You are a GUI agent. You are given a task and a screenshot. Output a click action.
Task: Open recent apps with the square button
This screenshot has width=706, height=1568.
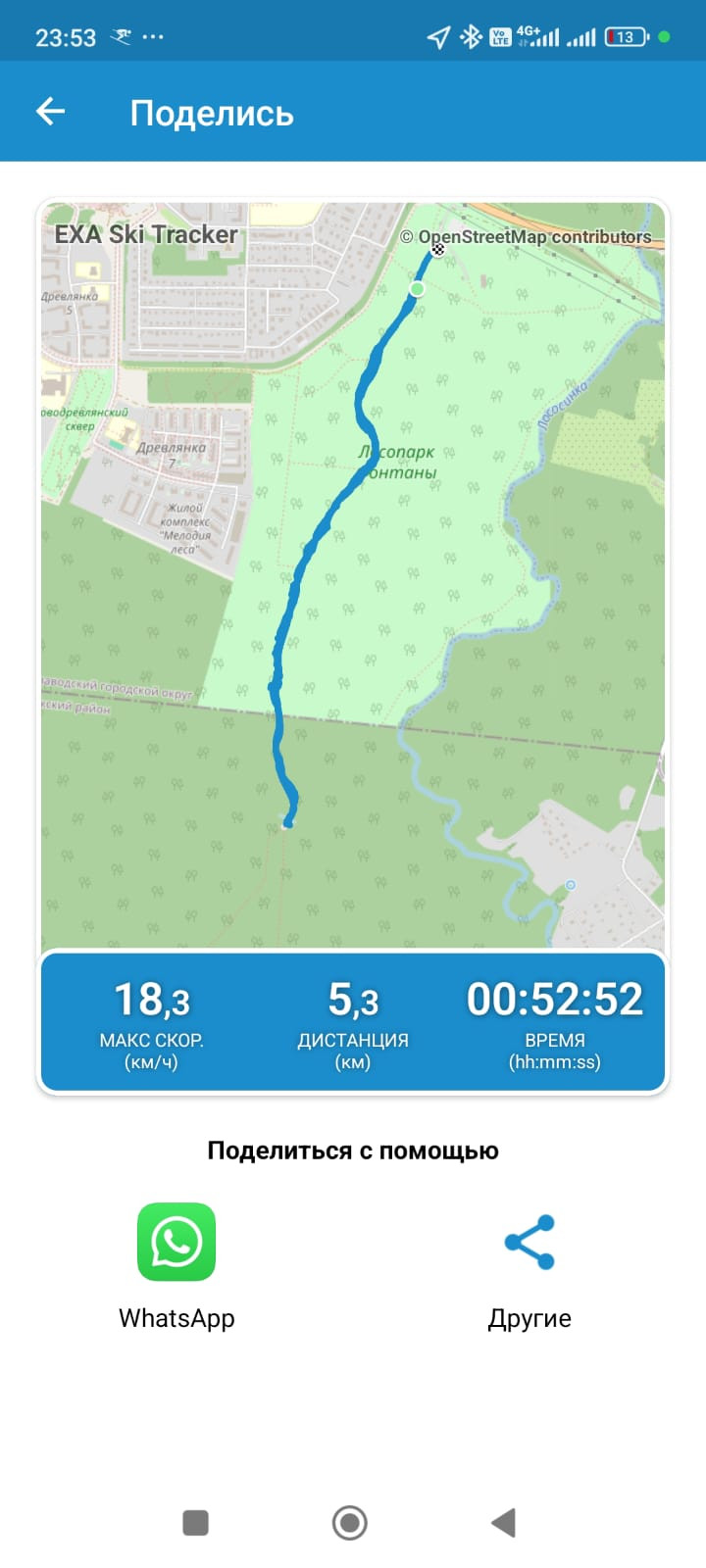pyautogui.click(x=196, y=1522)
